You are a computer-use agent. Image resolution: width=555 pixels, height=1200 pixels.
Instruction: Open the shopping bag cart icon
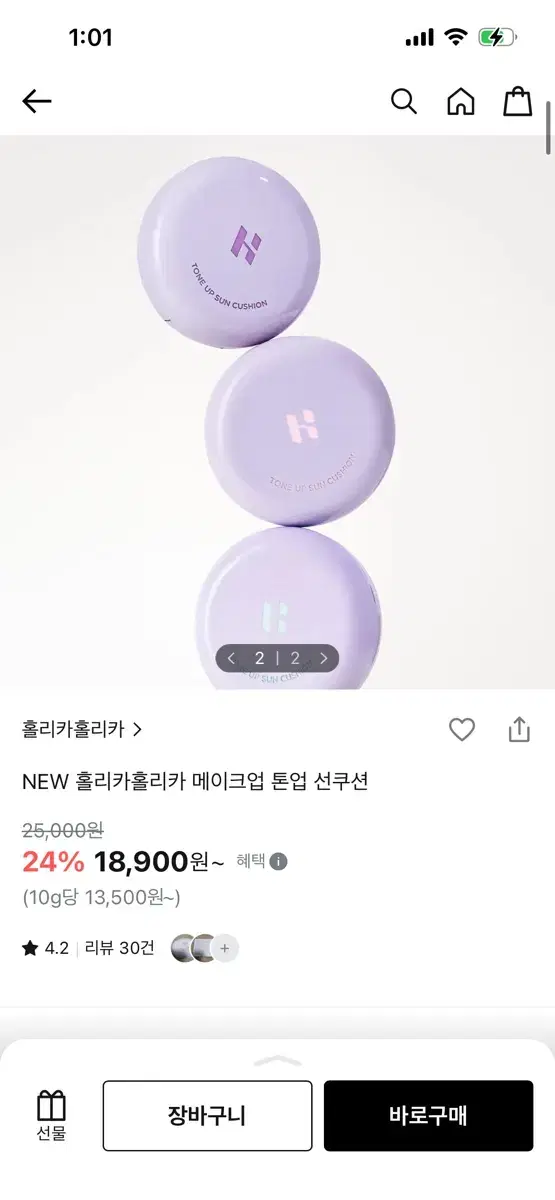click(x=517, y=101)
